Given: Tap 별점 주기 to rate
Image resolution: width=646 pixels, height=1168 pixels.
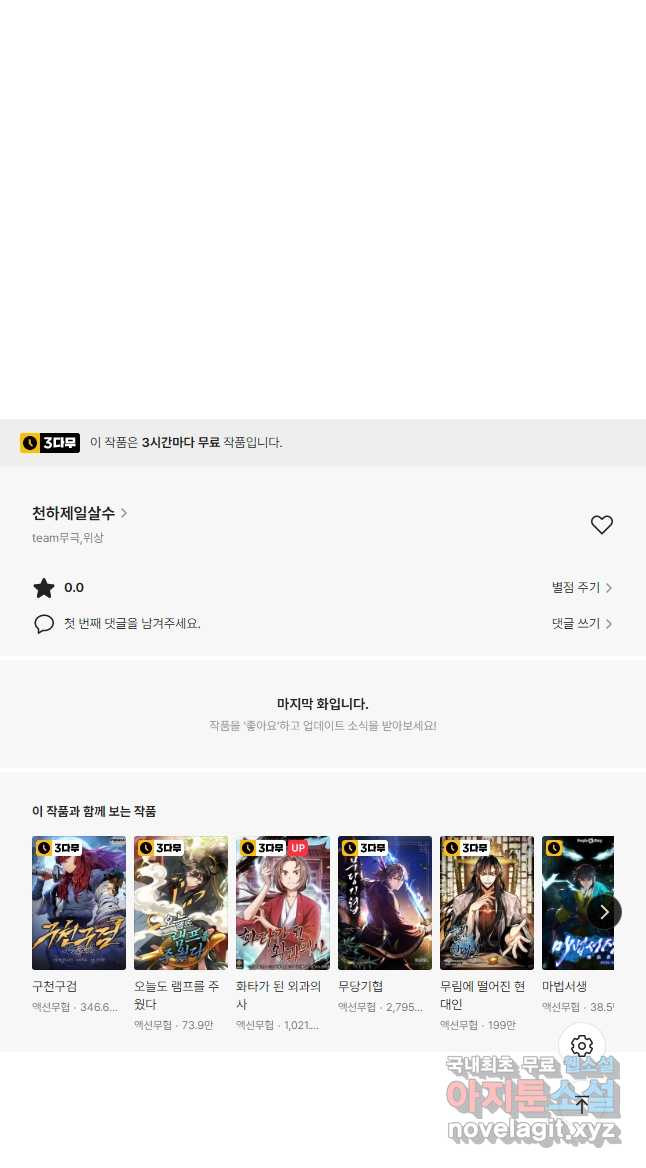Looking at the screenshot, I should click(x=581, y=588).
